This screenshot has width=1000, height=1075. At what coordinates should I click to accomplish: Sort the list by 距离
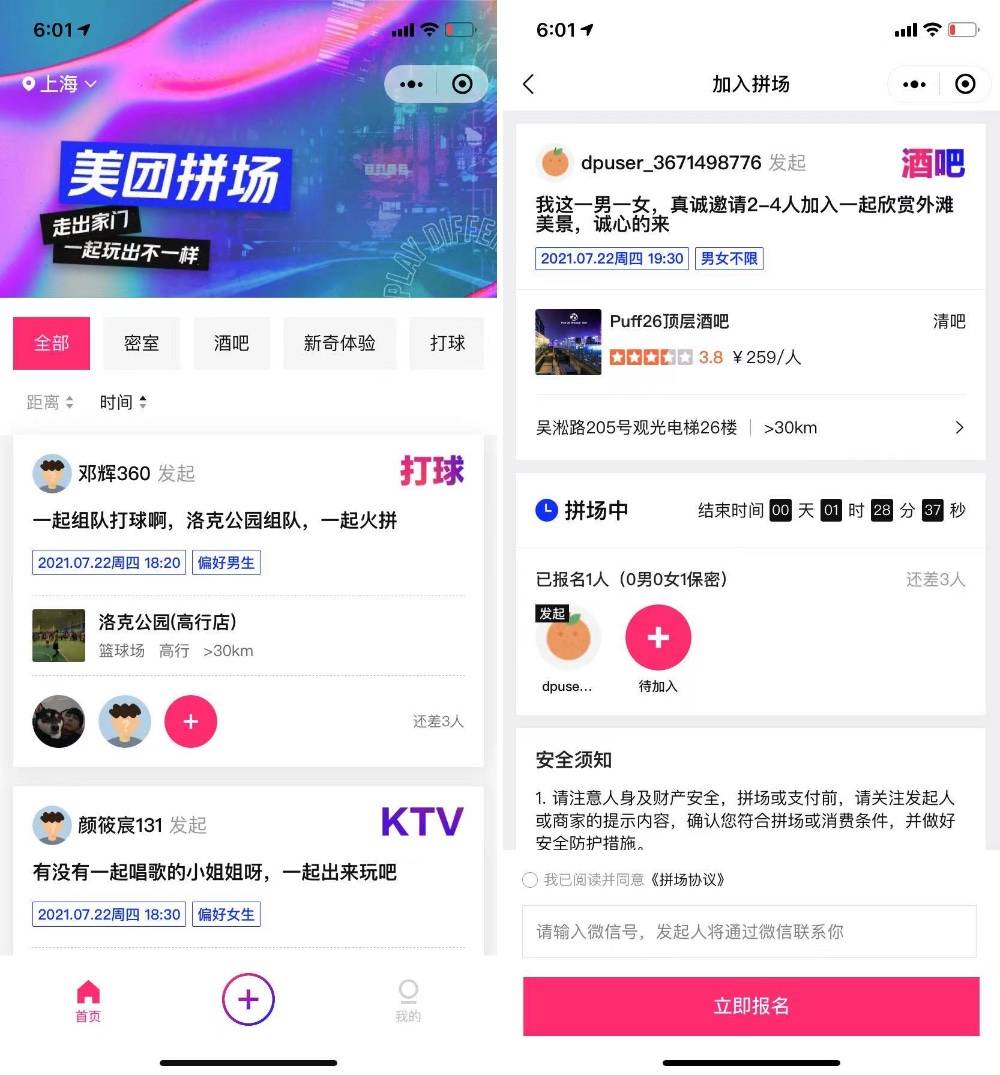[x=50, y=402]
